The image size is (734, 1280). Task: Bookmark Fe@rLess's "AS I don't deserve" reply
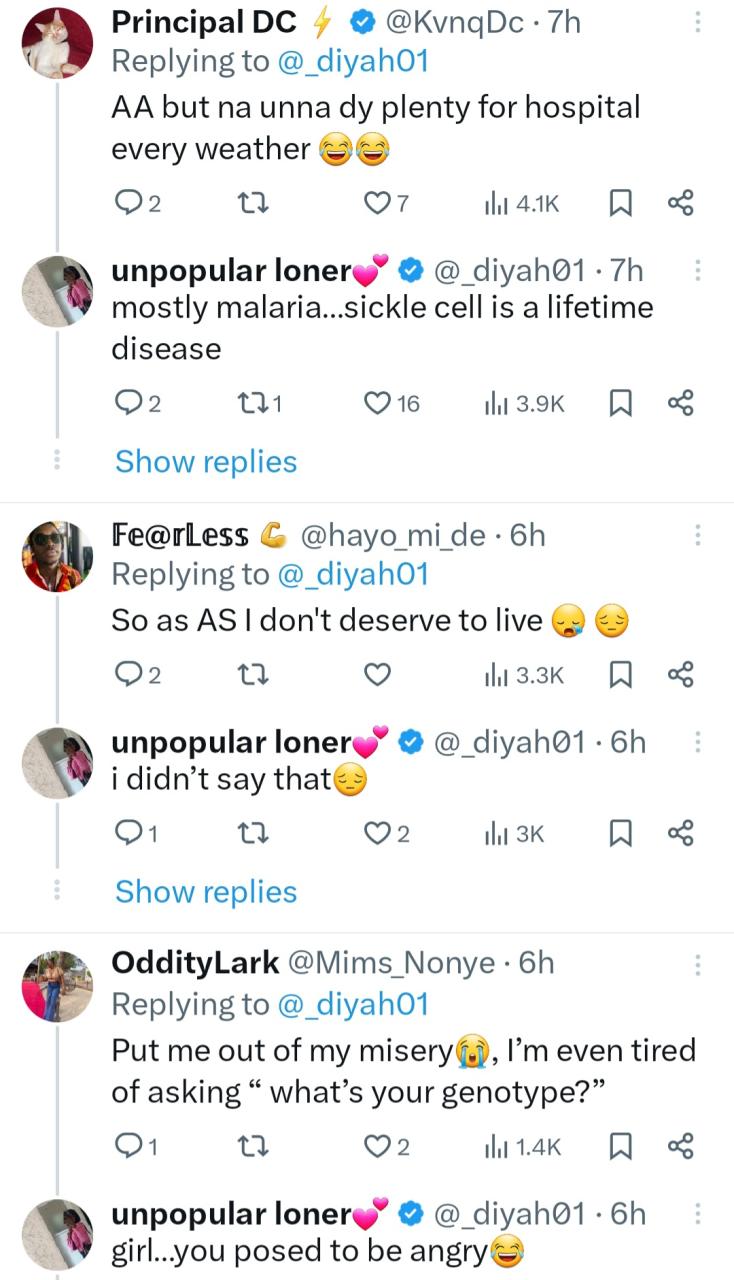click(x=621, y=675)
